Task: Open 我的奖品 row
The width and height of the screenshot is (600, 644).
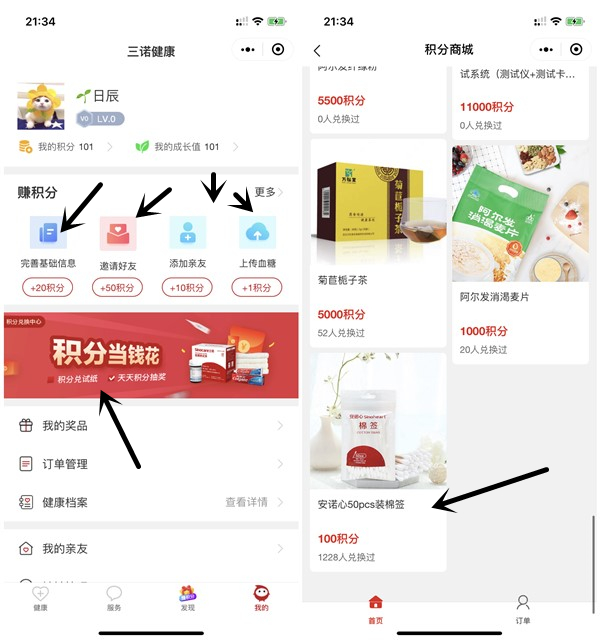Action: pos(150,425)
